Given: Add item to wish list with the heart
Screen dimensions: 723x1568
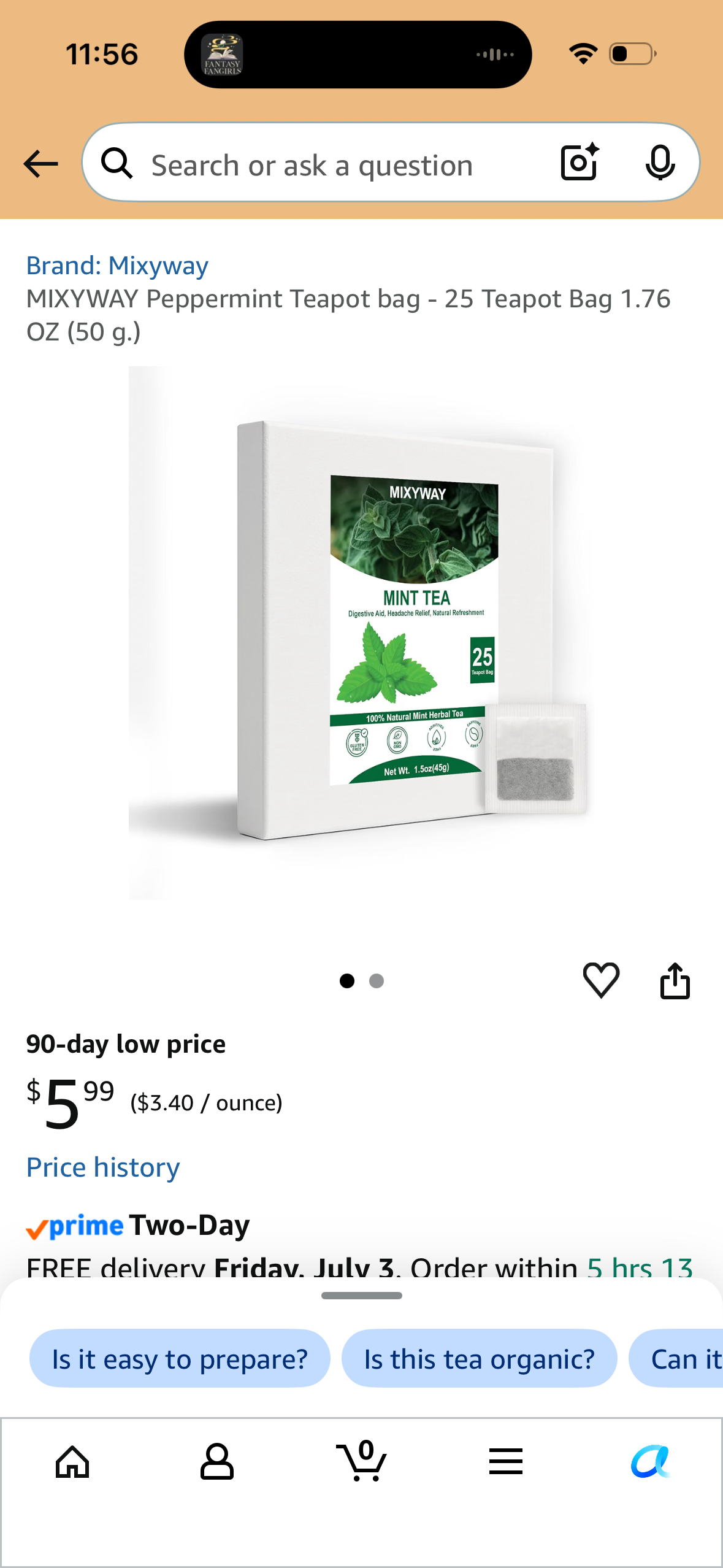Looking at the screenshot, I should [x=601, y=980].
